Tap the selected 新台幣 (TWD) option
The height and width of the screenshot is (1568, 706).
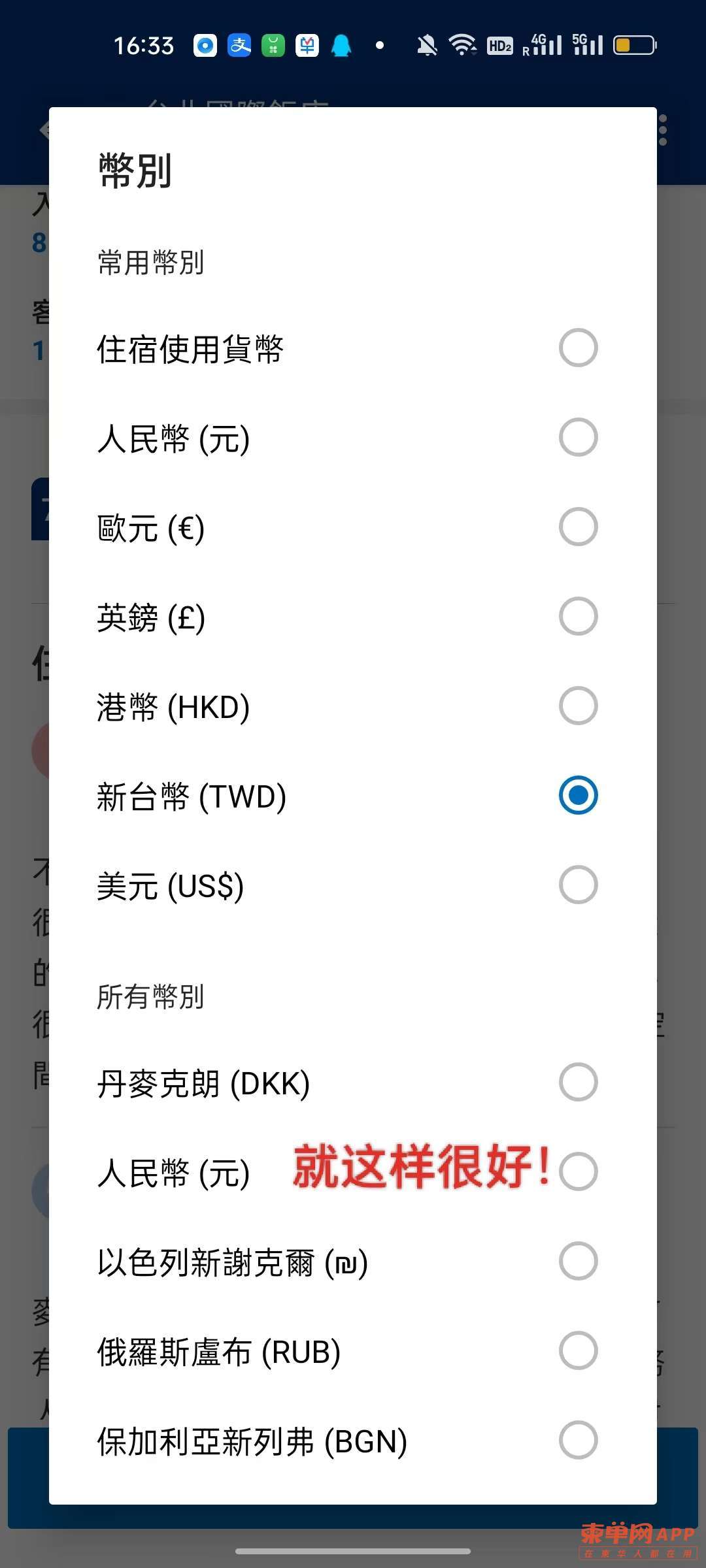pyautogui.click(x=353, y=796)
